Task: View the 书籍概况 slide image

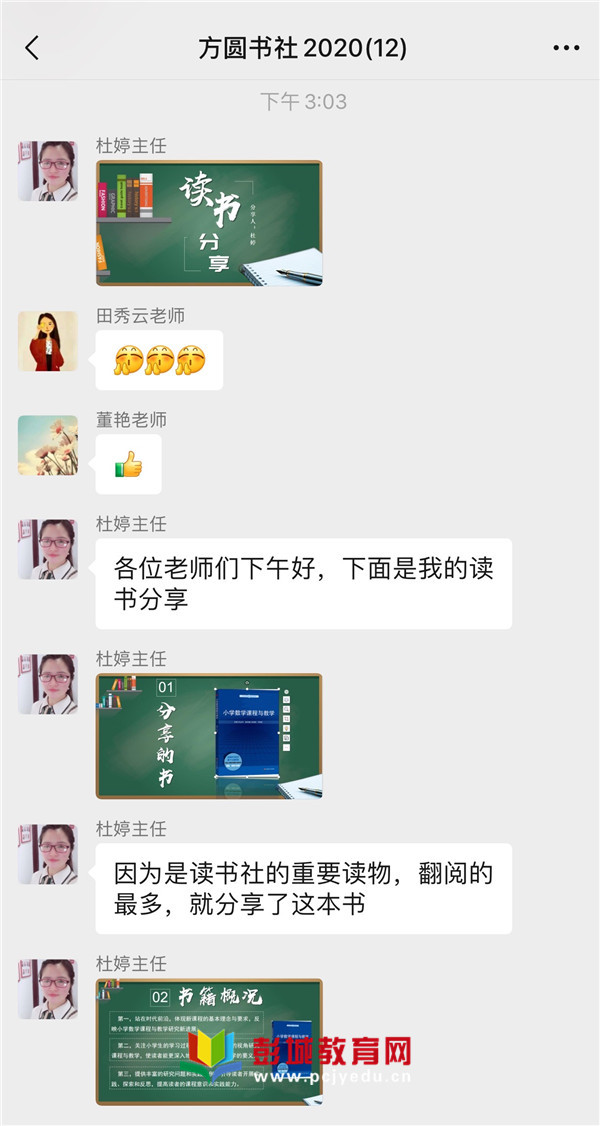Action: tap(209, 1040)
